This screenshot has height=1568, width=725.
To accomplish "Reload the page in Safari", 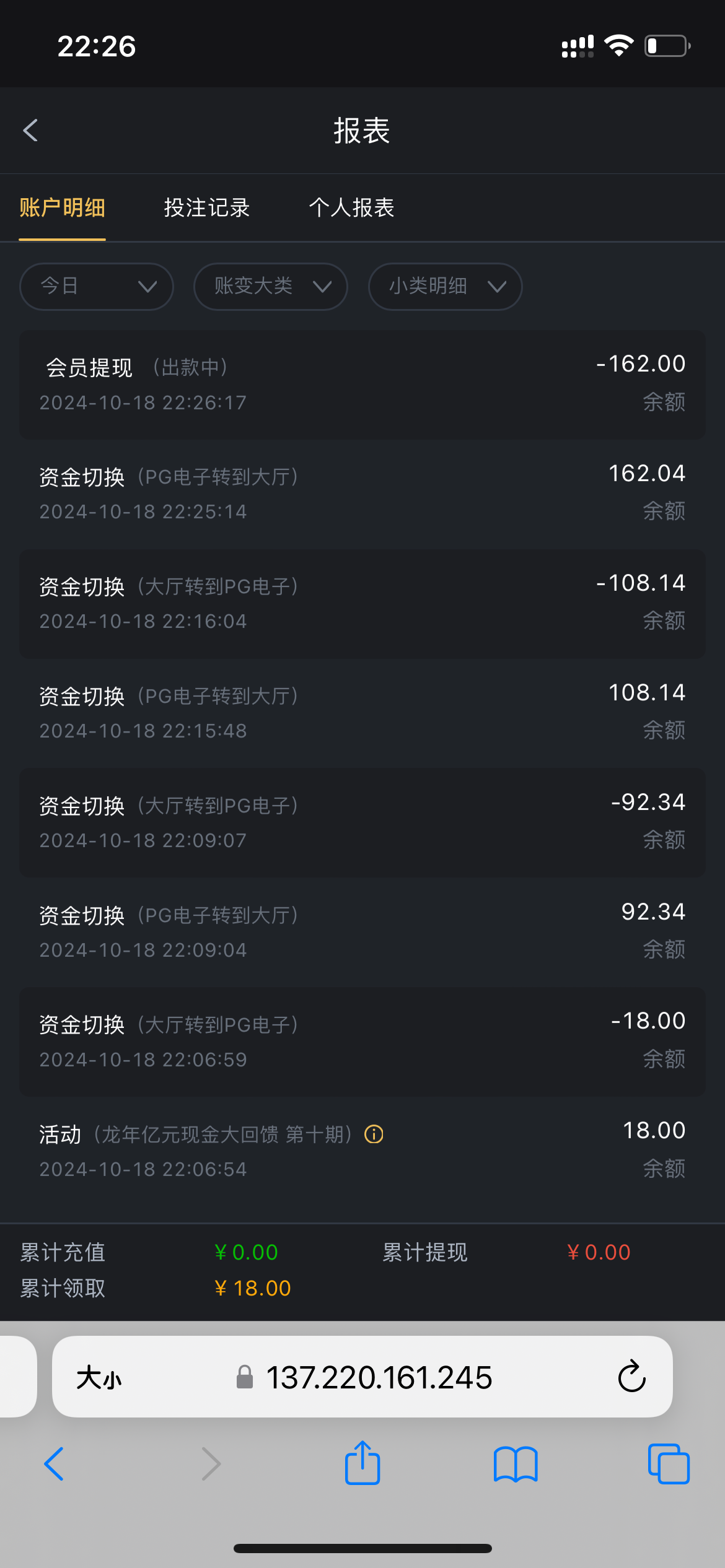I will [631, 1377].
